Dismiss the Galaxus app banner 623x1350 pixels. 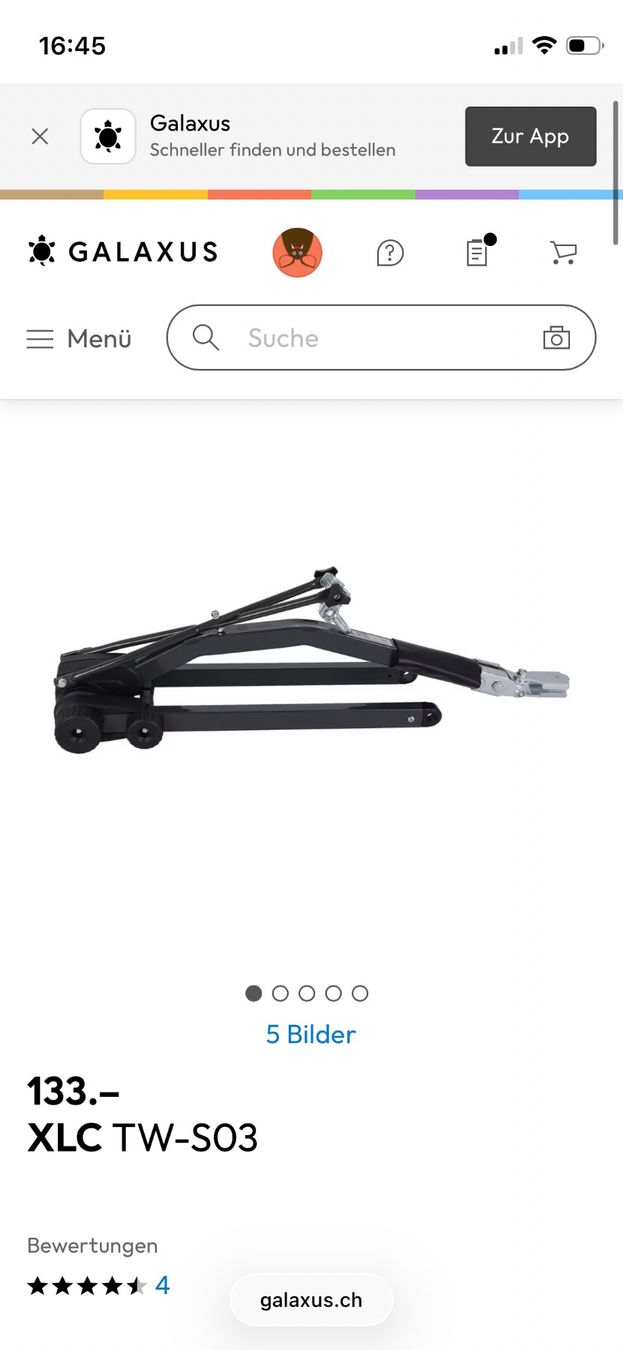40,136
